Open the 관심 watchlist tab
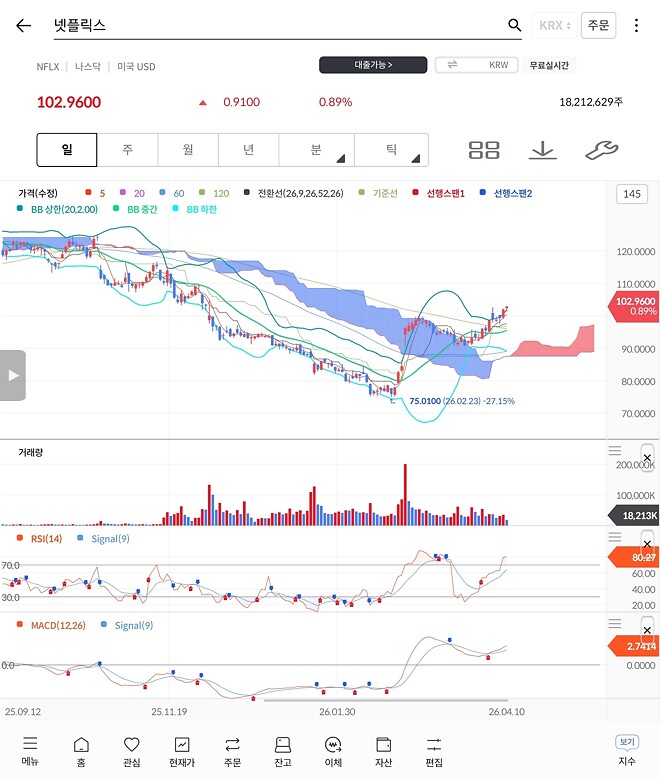The height and width of the screenshot is (779, 660). click(131, 751)
